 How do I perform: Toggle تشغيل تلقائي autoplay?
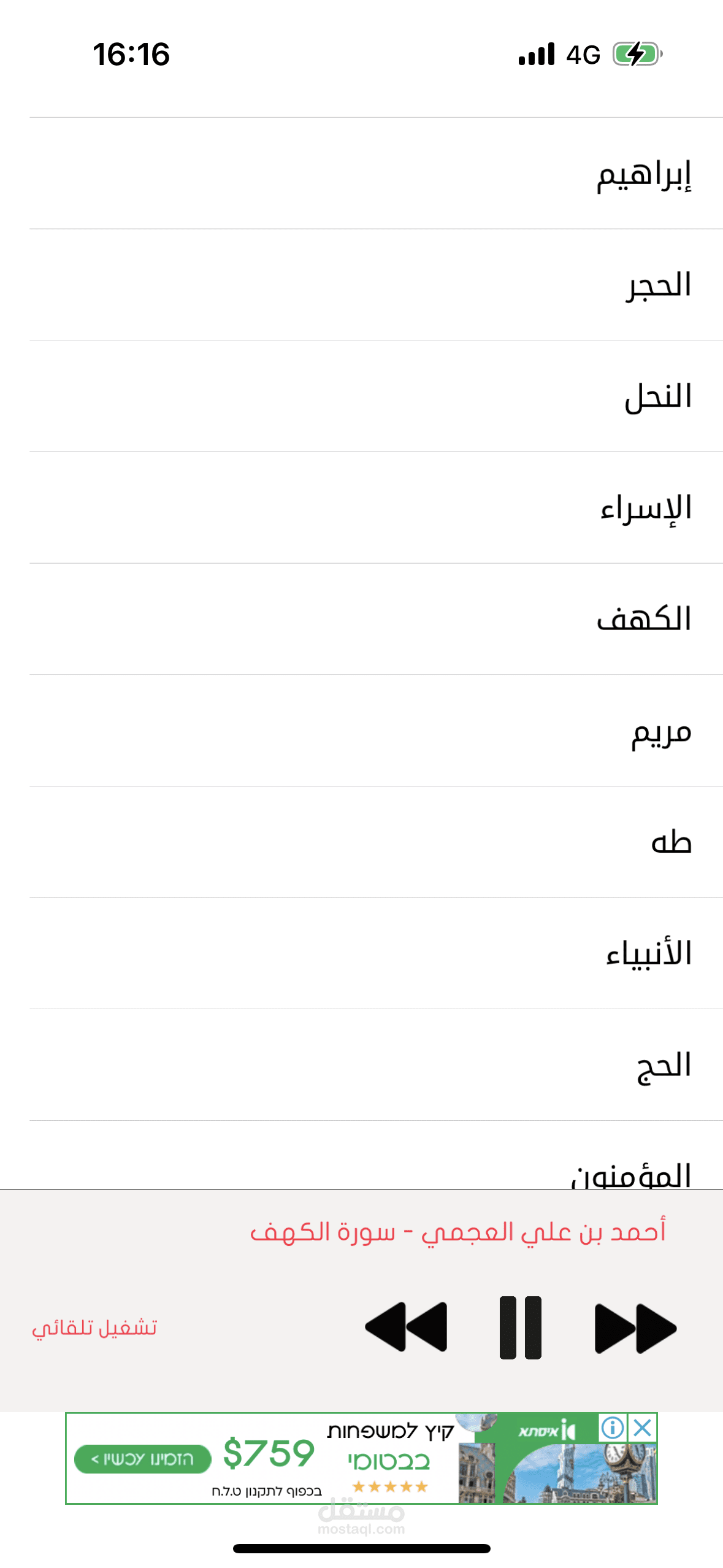(x=94, y=1328)
